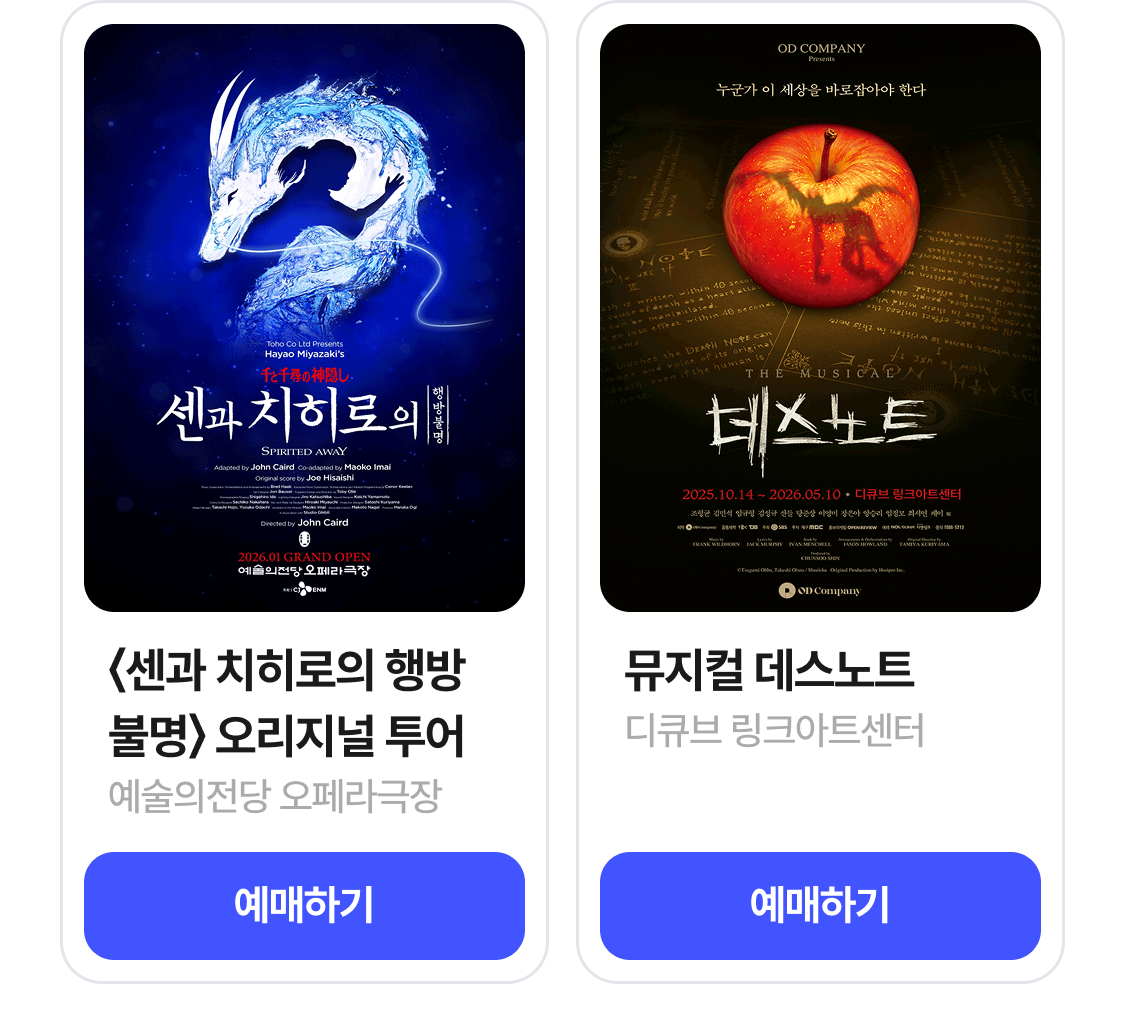Open the 뮤지컬 데스노트 poster card
This screenshot has height=1020, width=1125.
(x=820, y=318)
